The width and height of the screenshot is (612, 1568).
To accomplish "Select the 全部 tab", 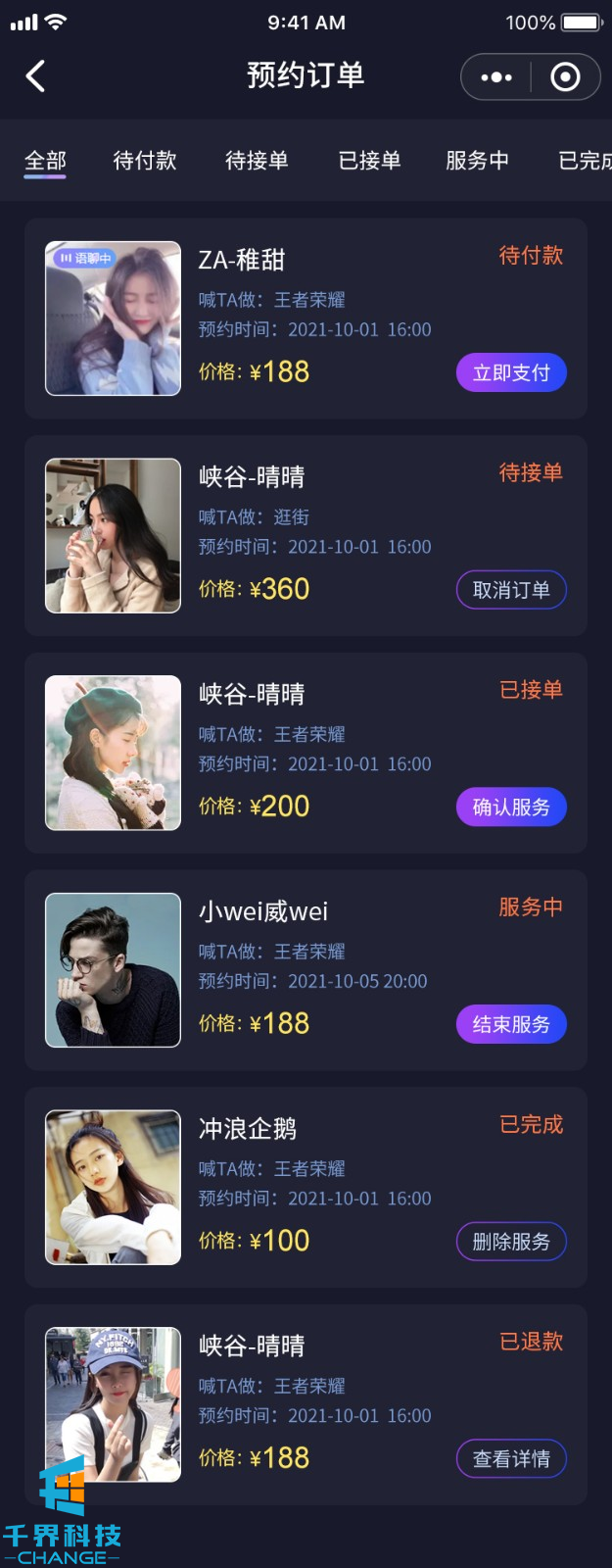I will pos(45,161).
